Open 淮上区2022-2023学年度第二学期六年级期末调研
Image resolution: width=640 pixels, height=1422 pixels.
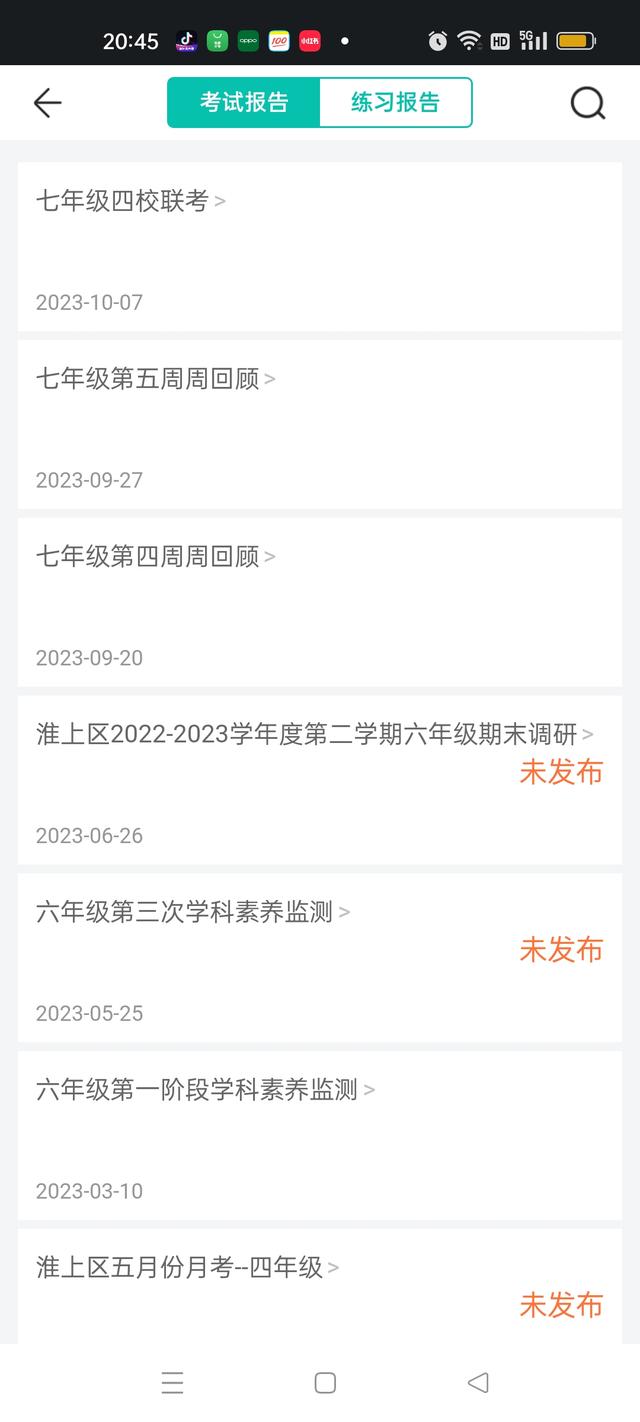click(320, 780)
